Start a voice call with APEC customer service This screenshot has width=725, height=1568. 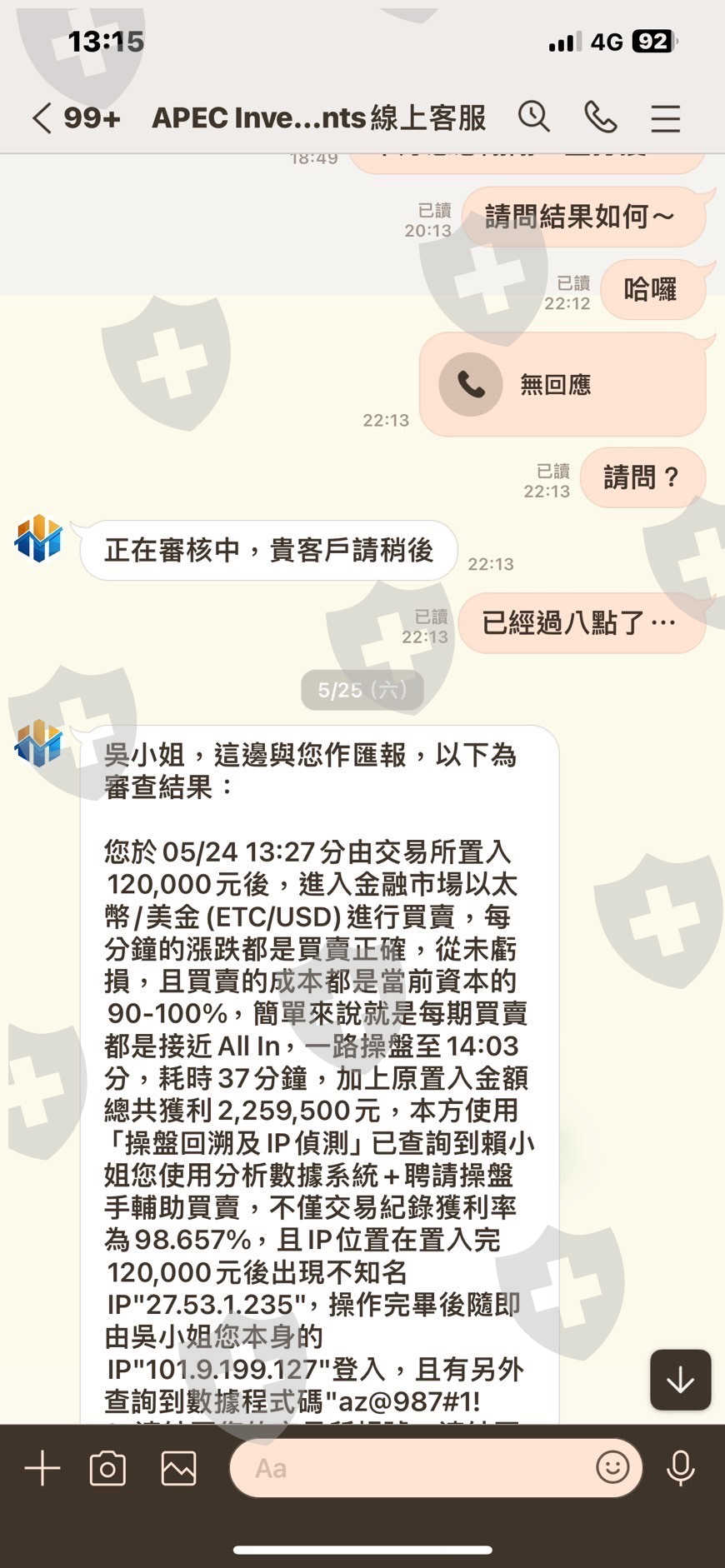600,117
